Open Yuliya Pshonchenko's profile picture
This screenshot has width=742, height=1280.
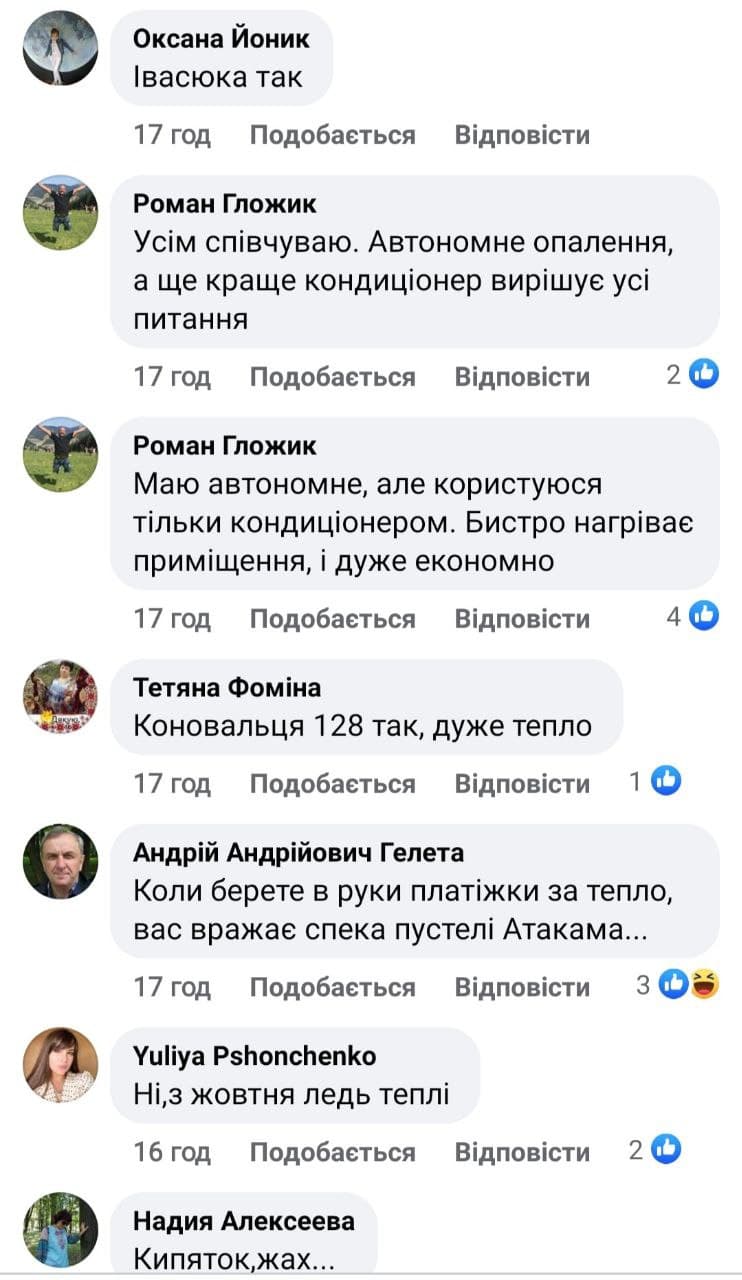(x=60, y=1064)
